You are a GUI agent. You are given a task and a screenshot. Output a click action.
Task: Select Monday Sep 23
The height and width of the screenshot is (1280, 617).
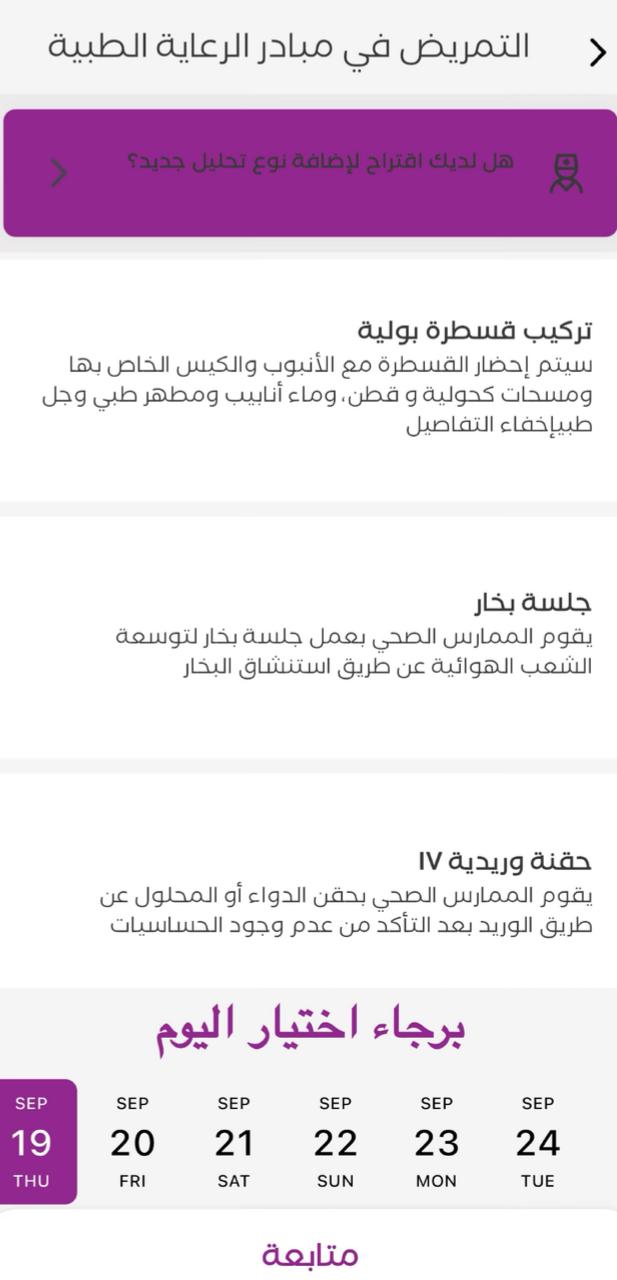pos(436,1141)
